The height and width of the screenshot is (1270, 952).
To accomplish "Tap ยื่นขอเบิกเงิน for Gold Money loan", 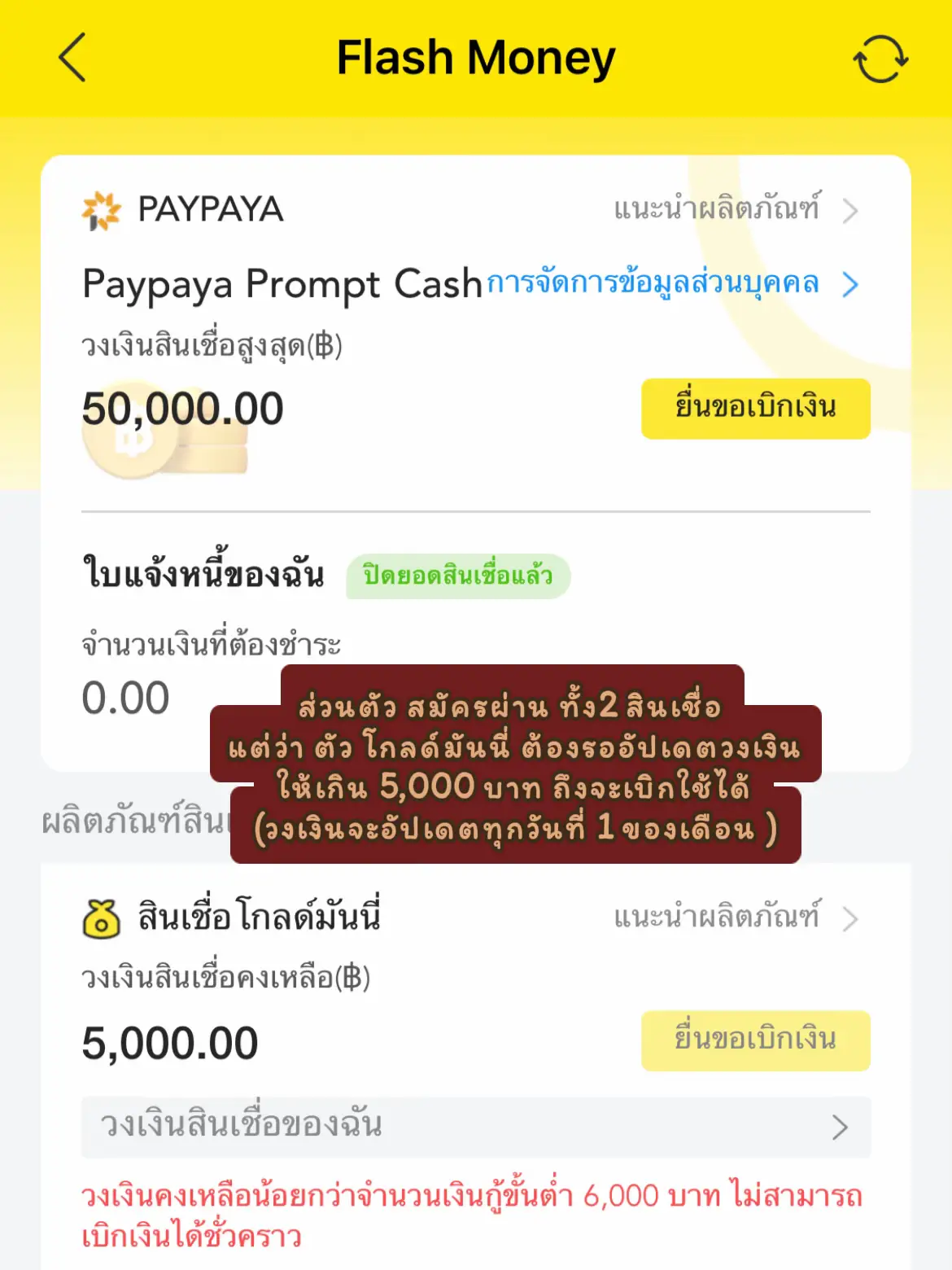I will point(755,1040).
